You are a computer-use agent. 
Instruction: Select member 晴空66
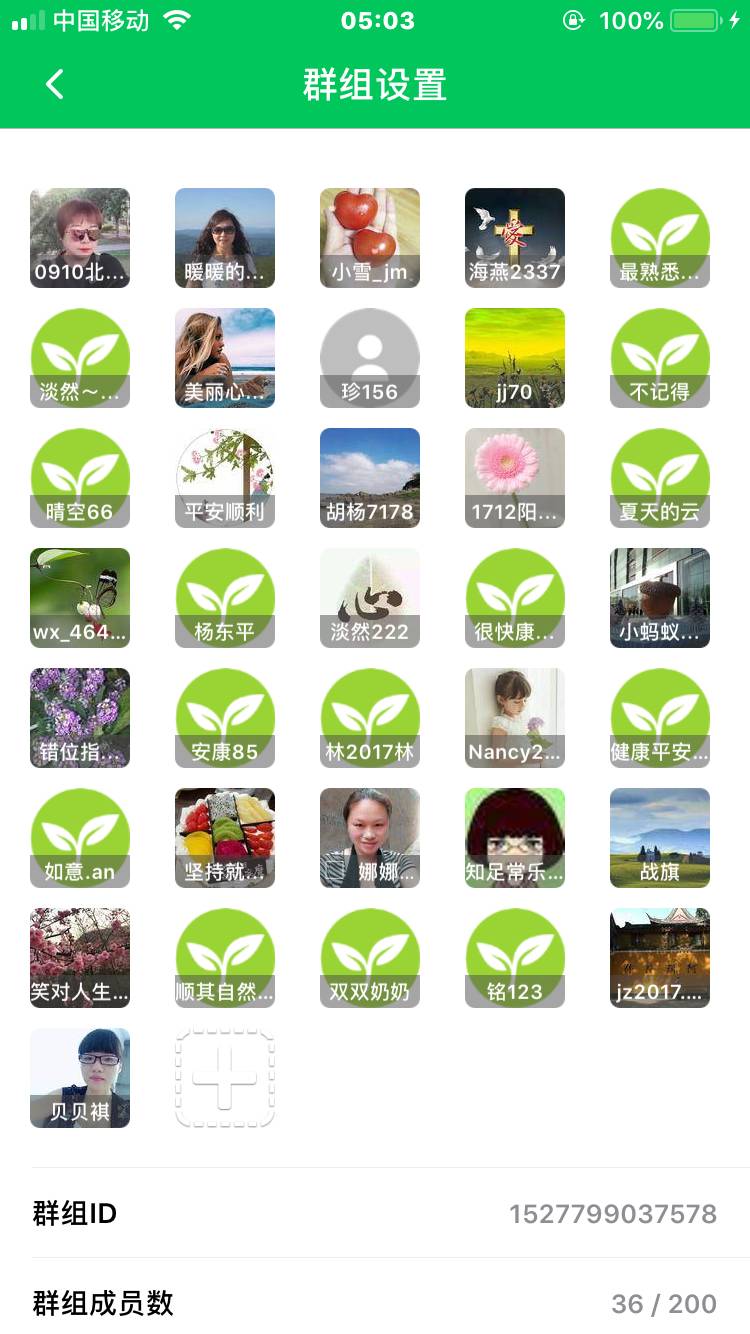pos(80,478)
